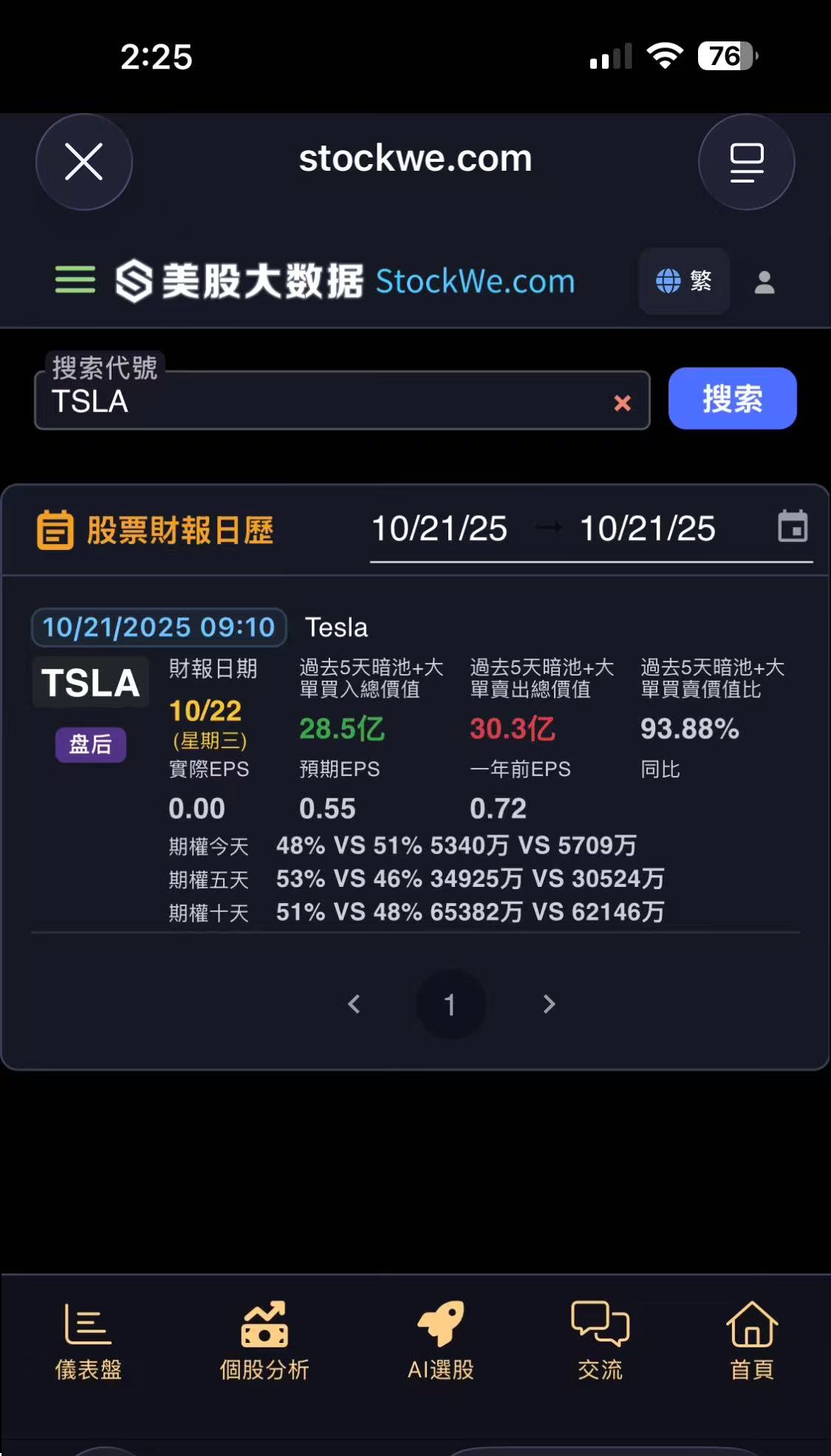This screenshot has width=831, height=1456.
Task: Open the green hamburger menu
Action: (x=75, y=280)
